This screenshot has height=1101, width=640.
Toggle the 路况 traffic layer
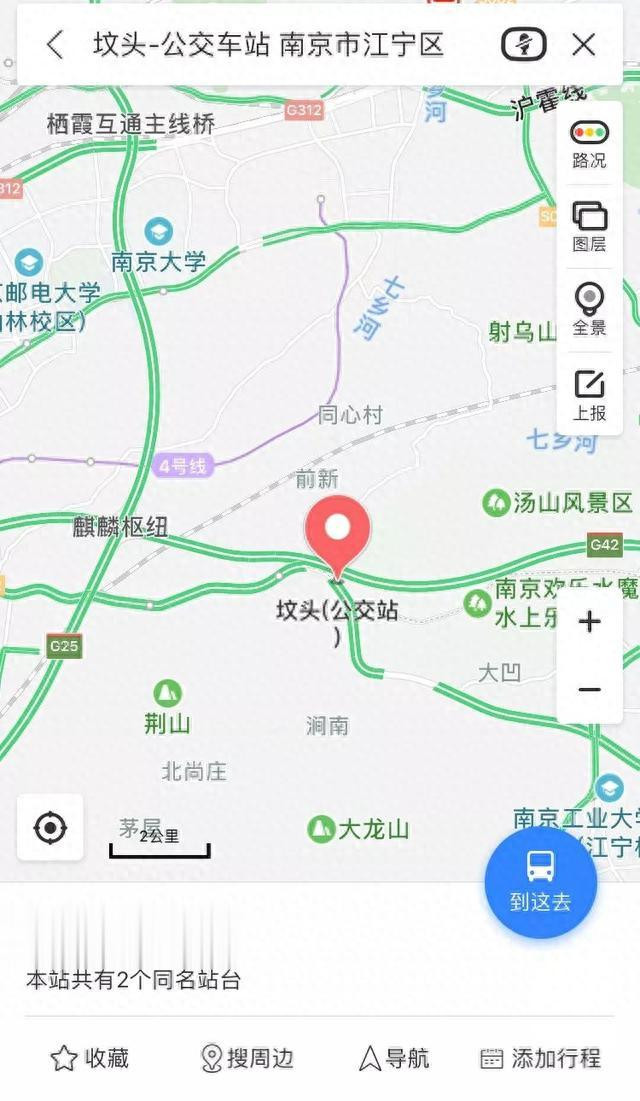[589, 145]
